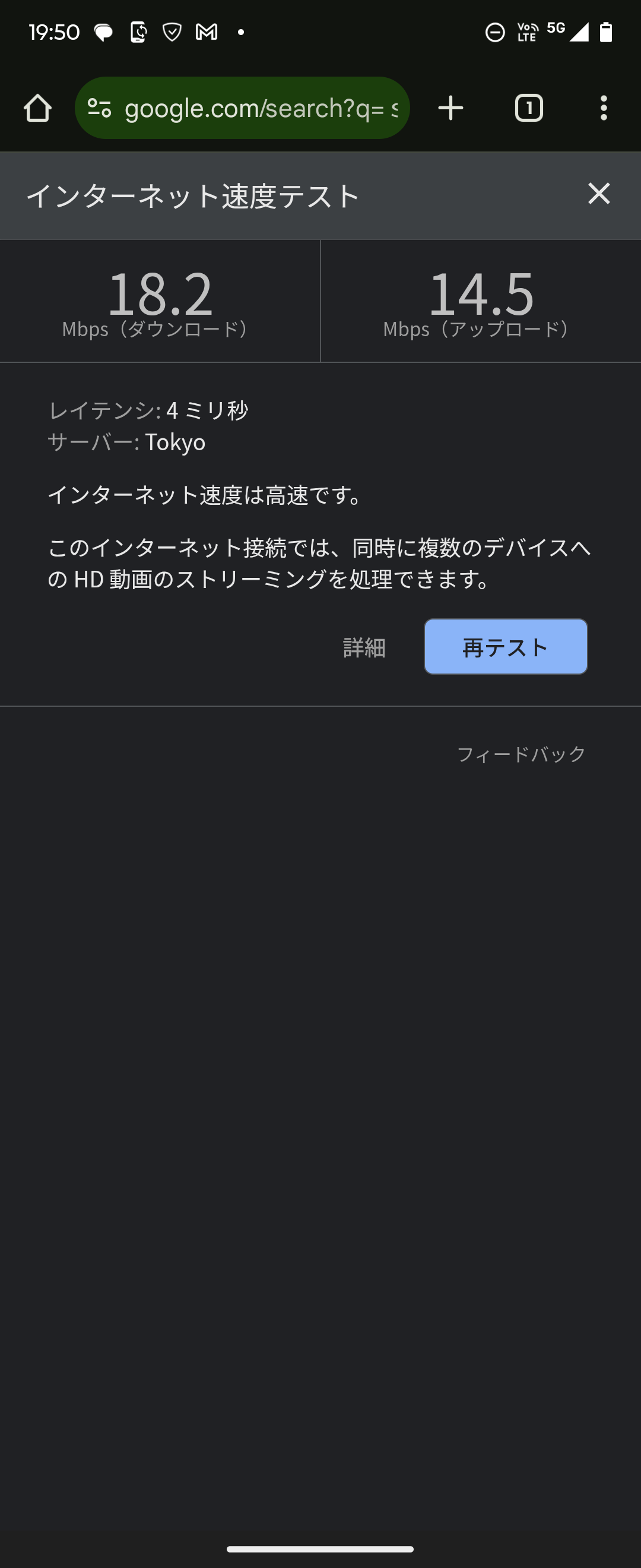
Task: Tap 詳細 for speed test details
Action: [364, 647]
